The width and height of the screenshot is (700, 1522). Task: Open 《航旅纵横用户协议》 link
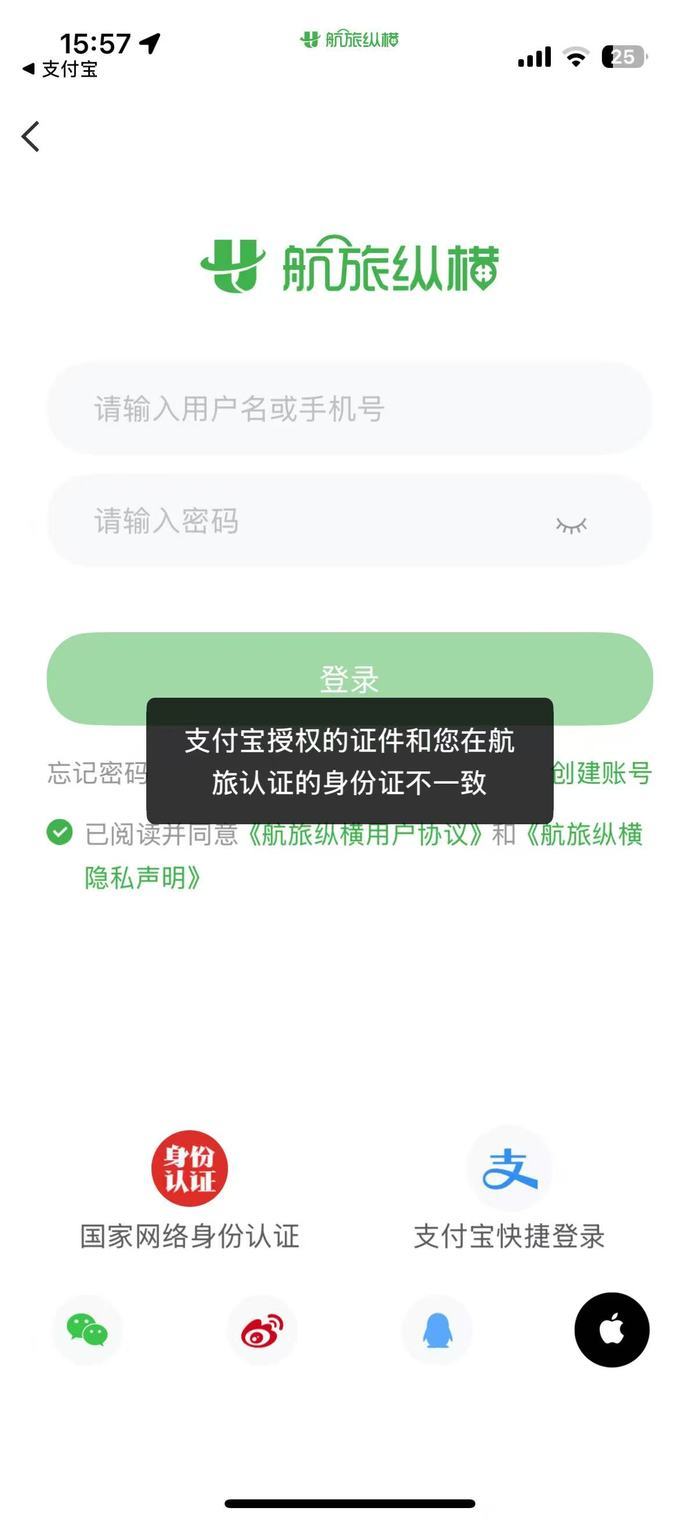(366, 834)
